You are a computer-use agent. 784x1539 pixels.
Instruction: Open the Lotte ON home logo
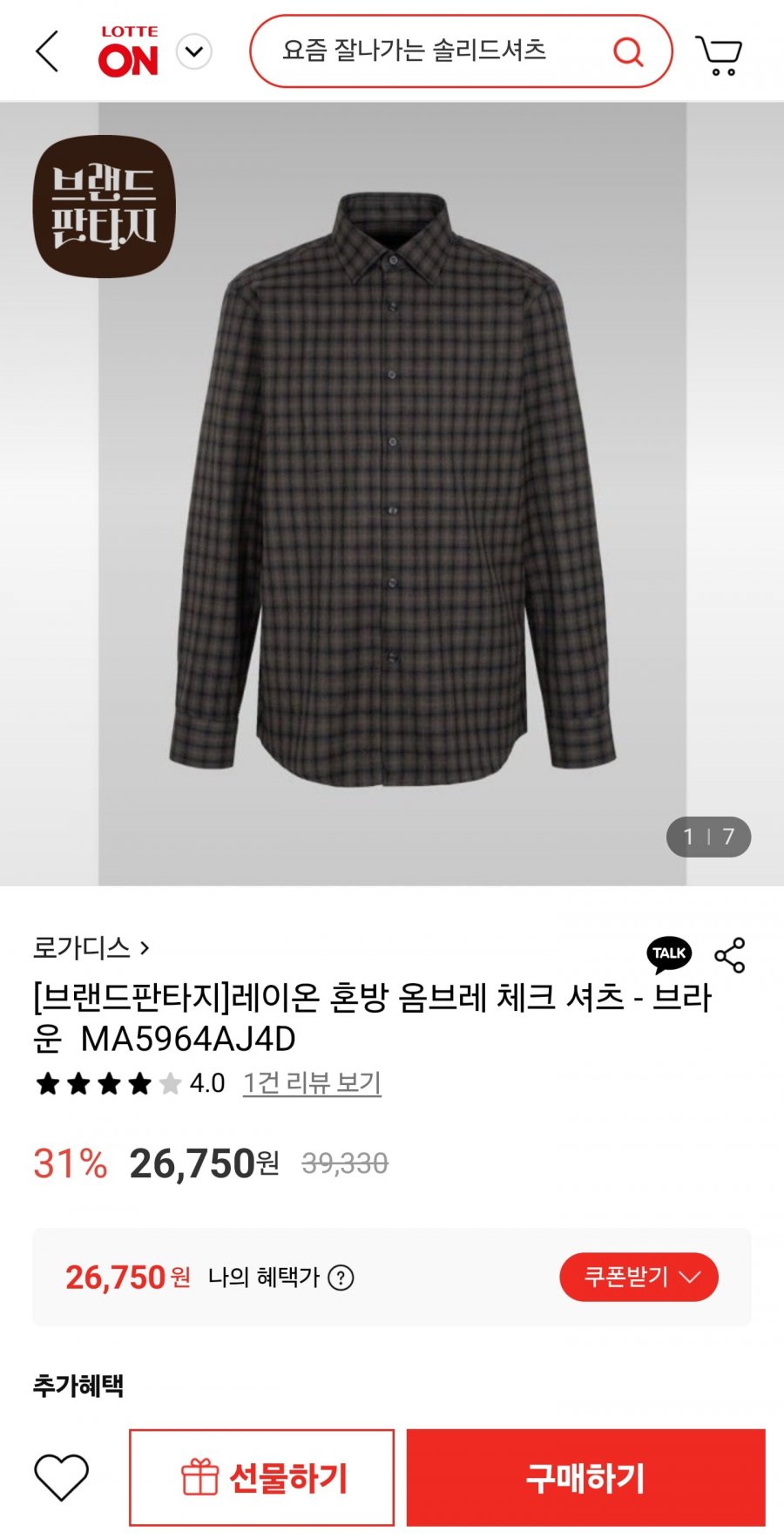click(129, 52)
